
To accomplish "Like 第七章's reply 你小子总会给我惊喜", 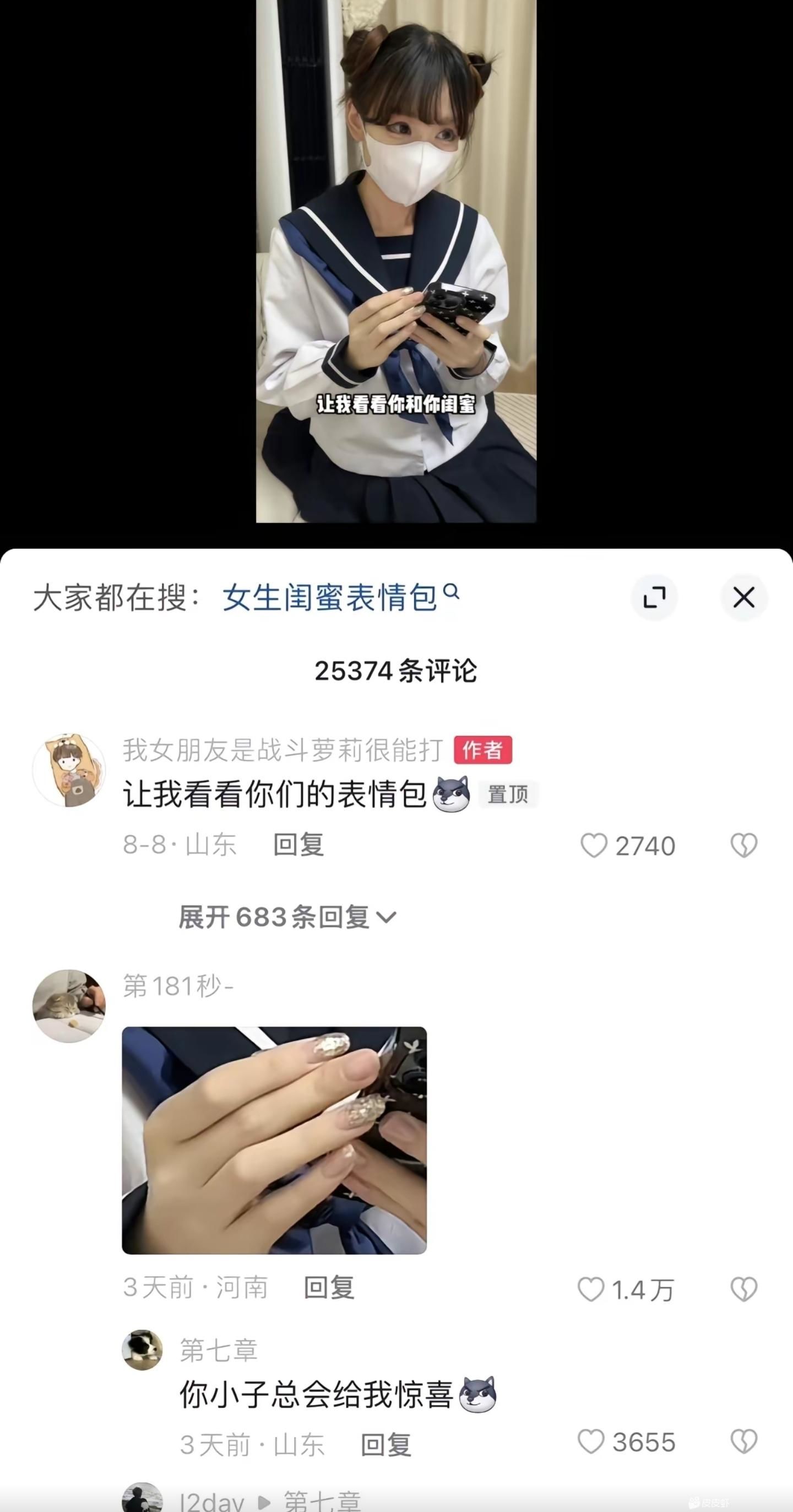I will pos(591,1441).
